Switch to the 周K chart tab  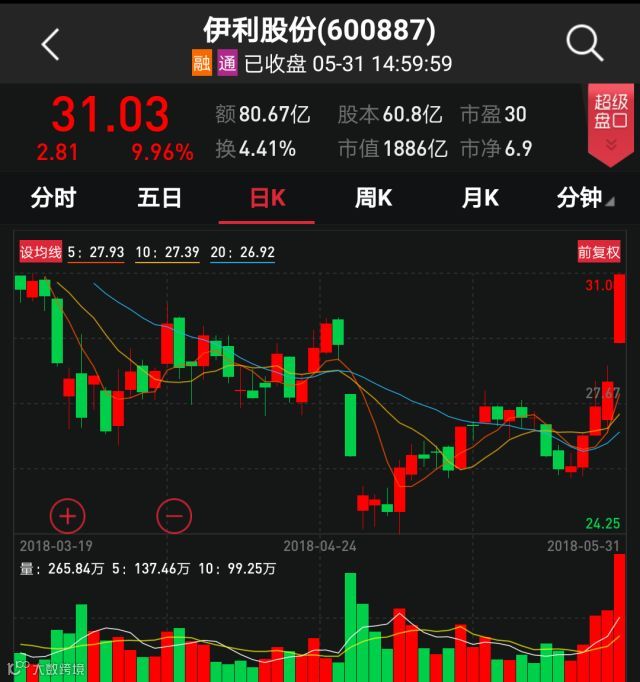point(373,198)
